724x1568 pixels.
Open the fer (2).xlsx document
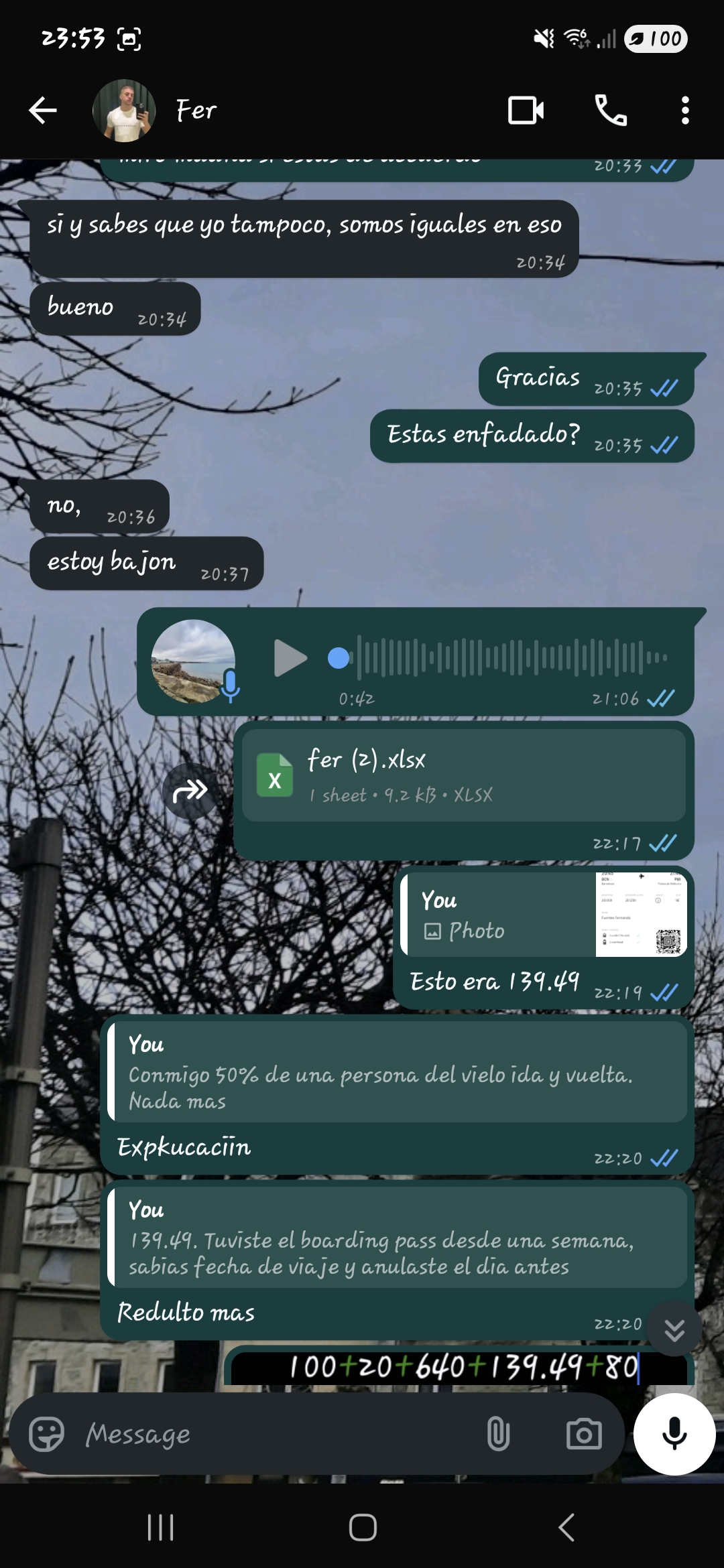click(x=463, y=775)
